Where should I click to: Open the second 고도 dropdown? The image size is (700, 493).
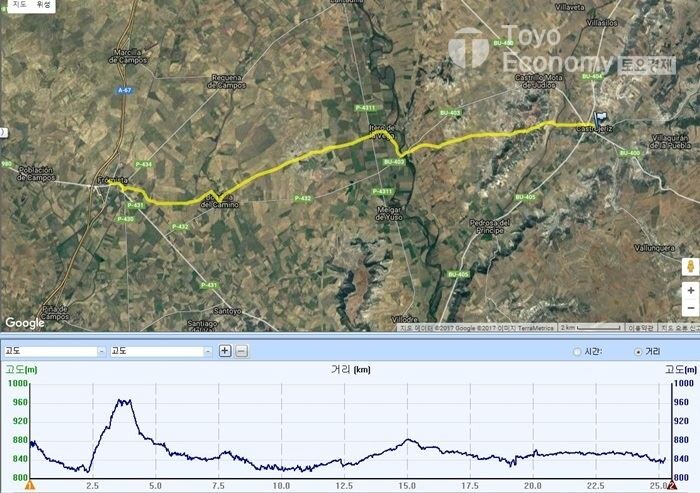pos(208,351)
